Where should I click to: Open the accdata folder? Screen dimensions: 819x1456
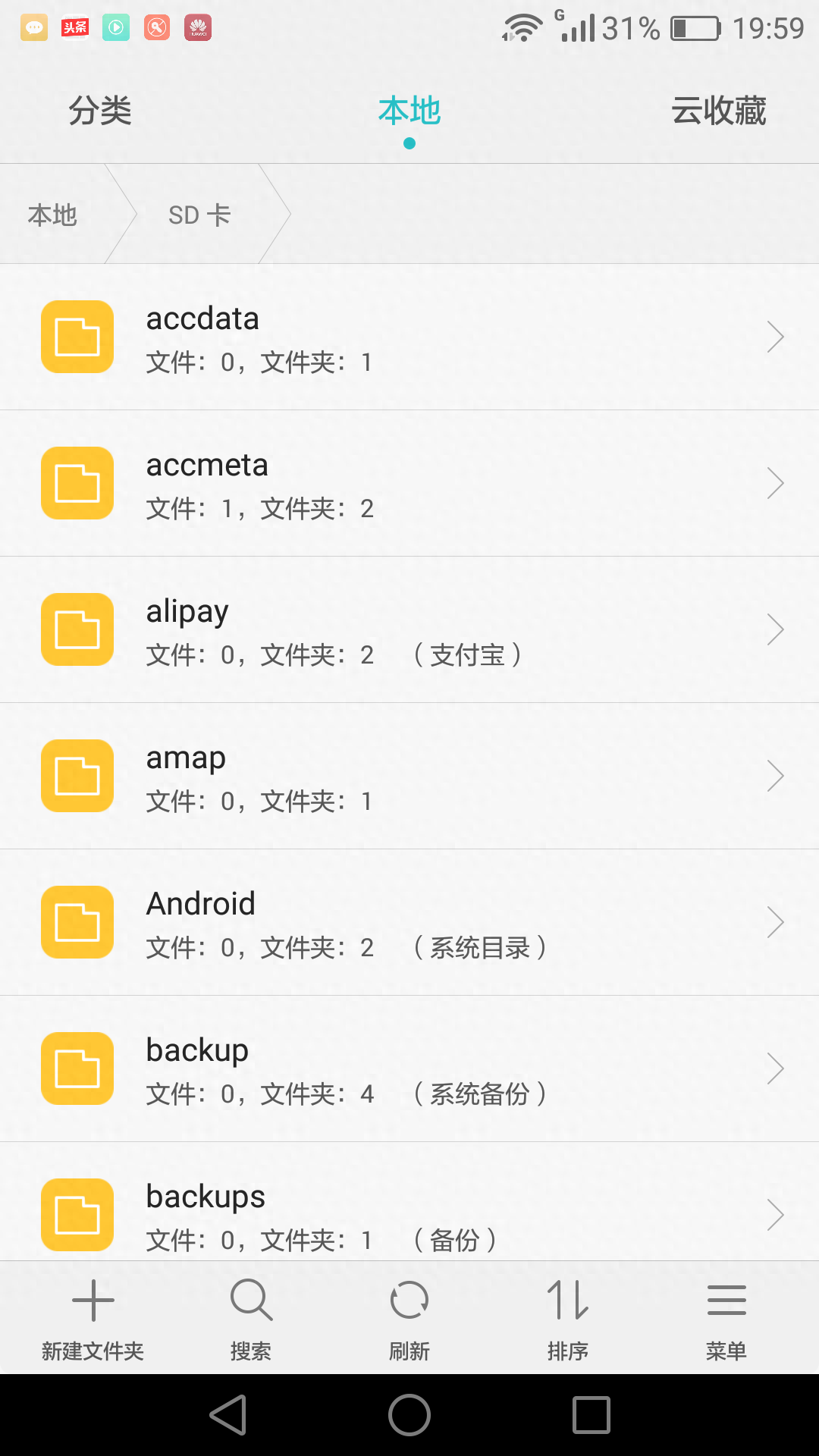pyautogui.click(x=409, y=337)
